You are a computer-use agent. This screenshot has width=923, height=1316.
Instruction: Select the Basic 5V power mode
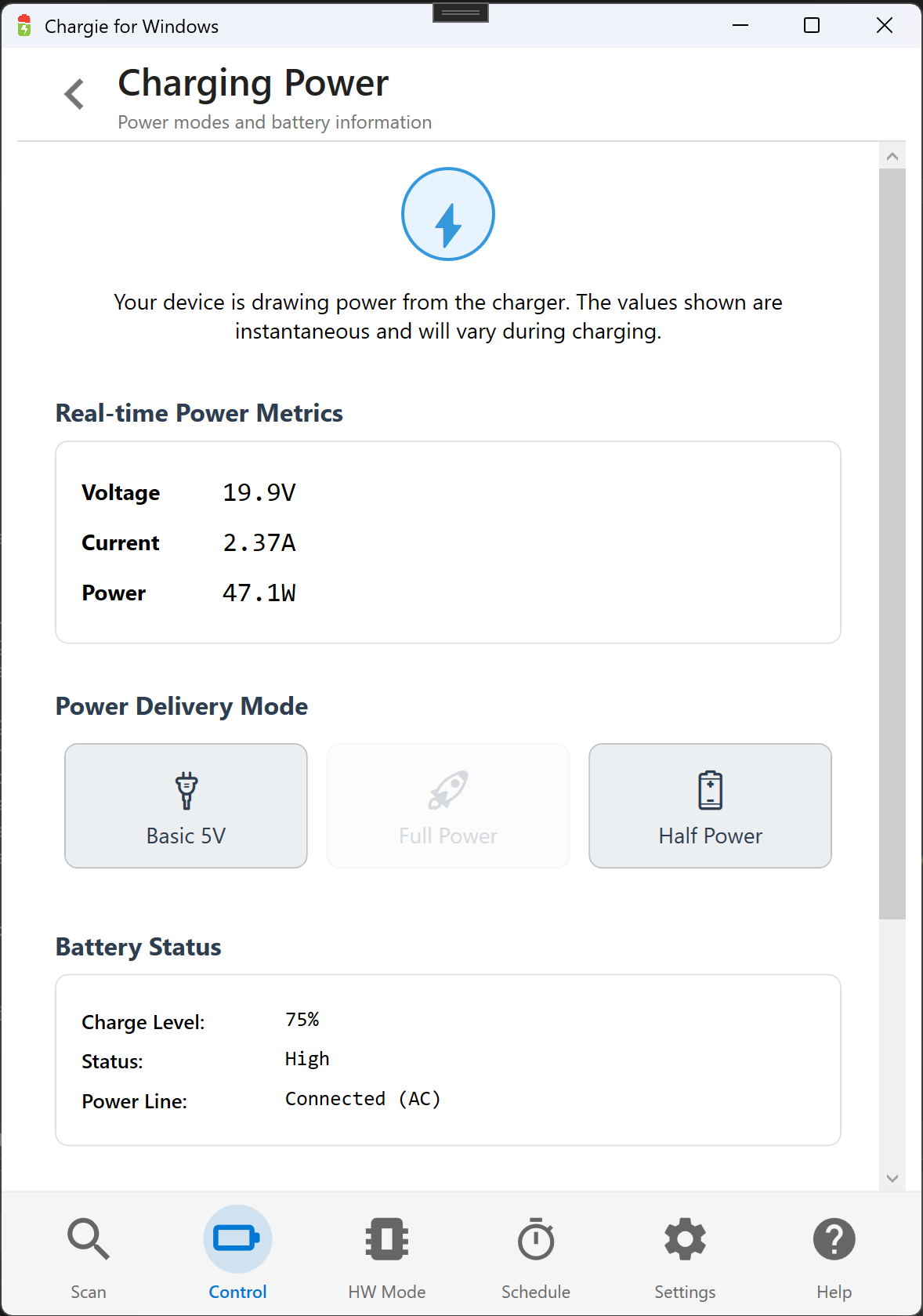[x=185, y=805]
